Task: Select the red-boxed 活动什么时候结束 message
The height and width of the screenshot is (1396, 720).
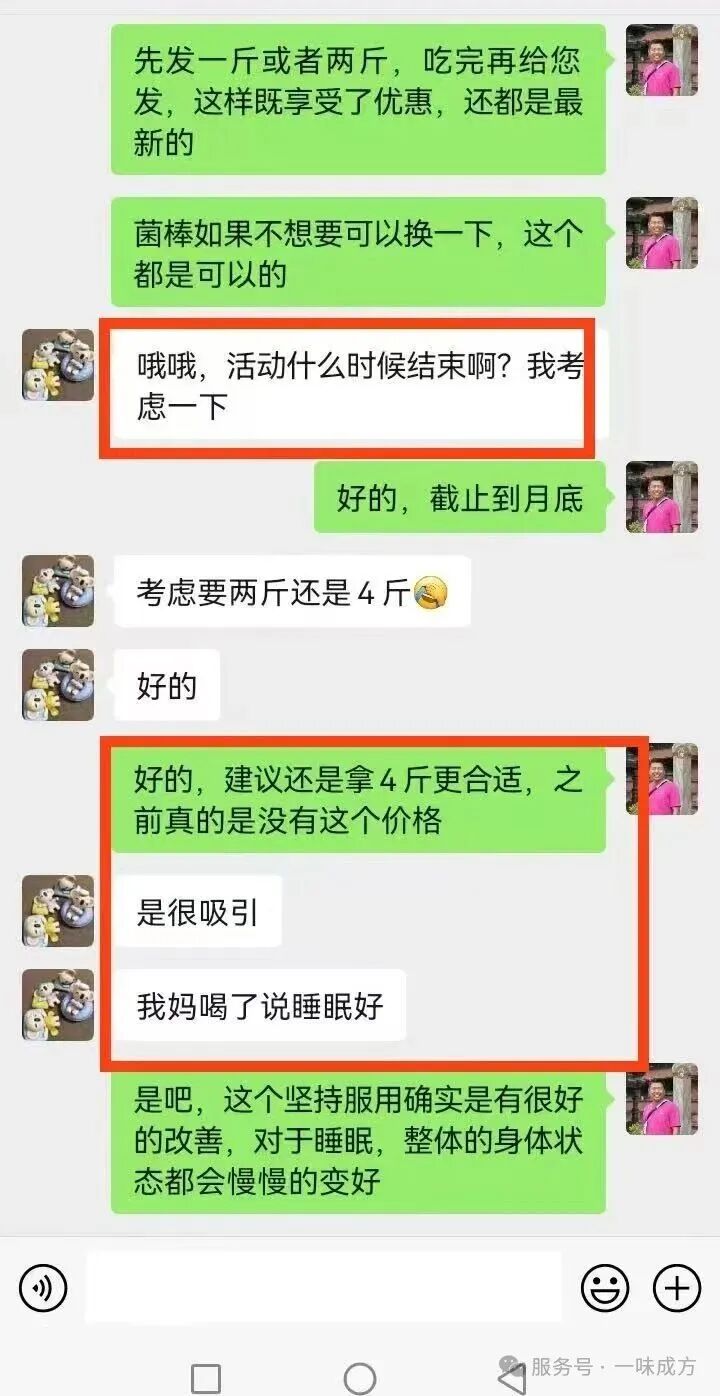Action: (350, 385)
